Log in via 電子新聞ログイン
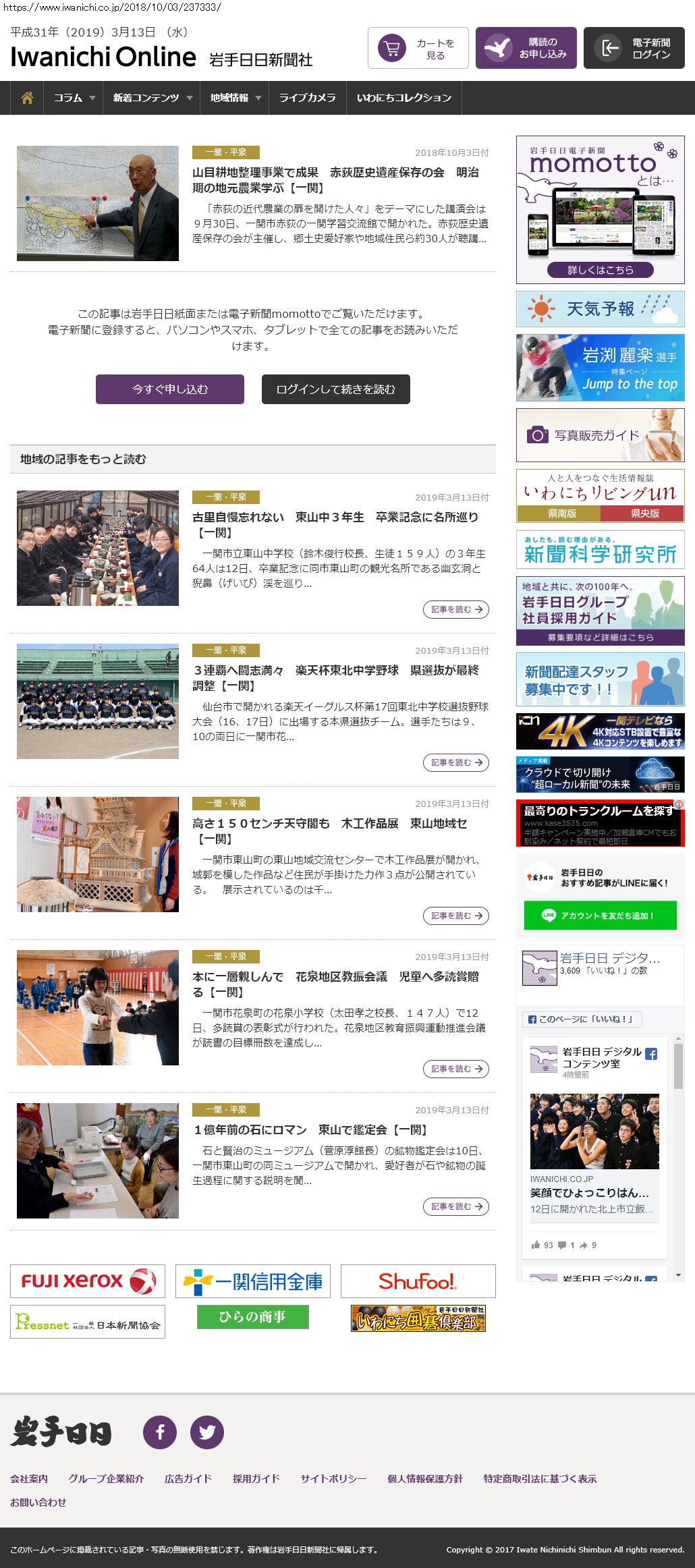The image size is (695, 1568). pos(634,48)
